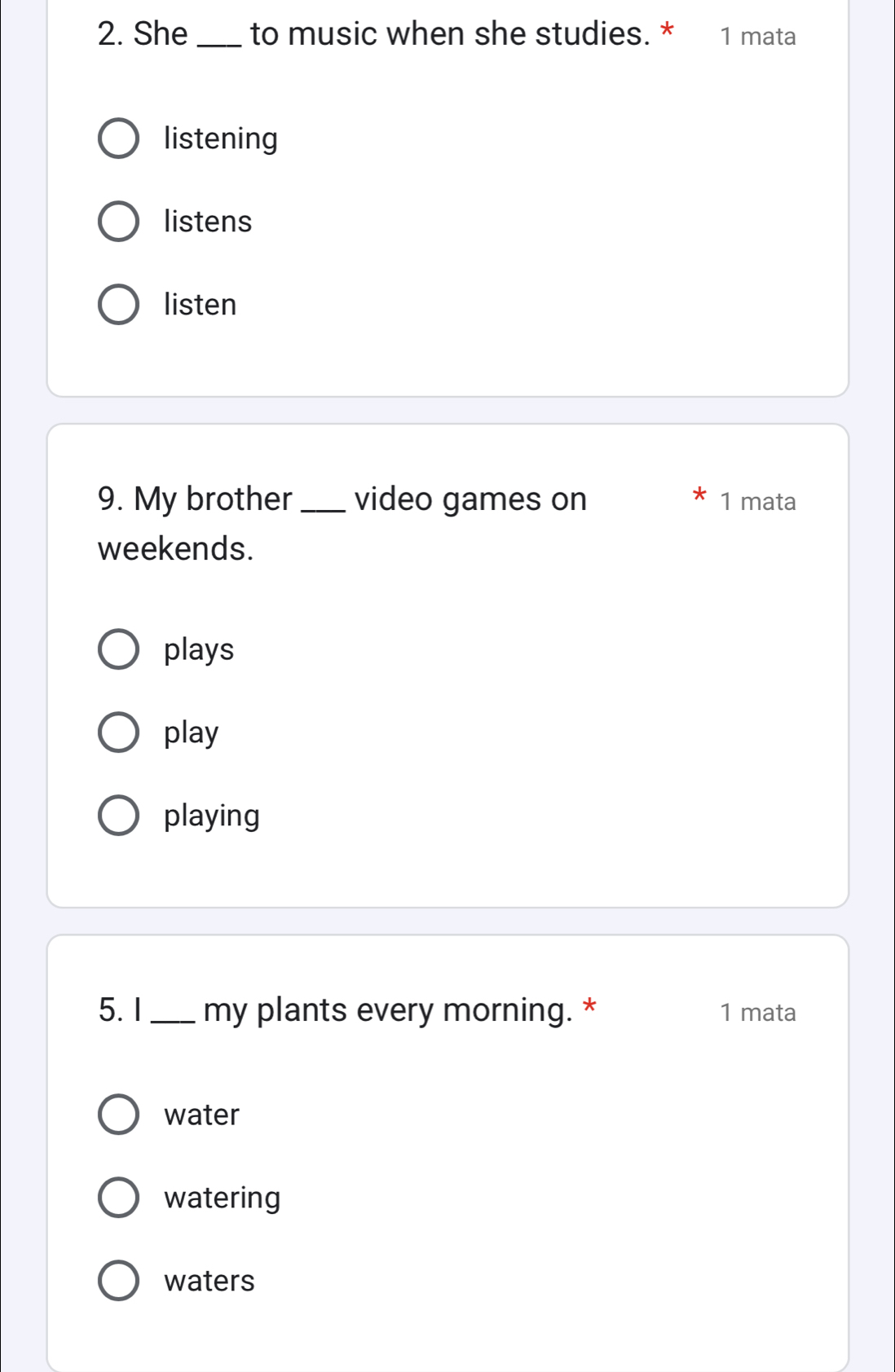Image resolution: width=895 pixels, height=1372 pixels.
Task: Choose 'playing' for question 9
Action: (119, 816)
